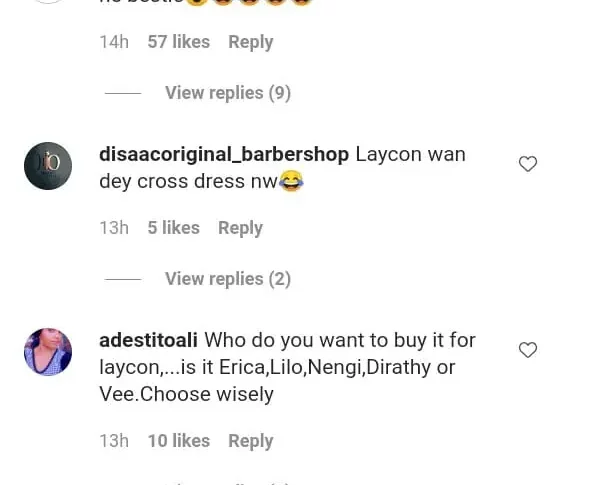Open adestitoali username link
600x485 pixels.
click(148, 341)
